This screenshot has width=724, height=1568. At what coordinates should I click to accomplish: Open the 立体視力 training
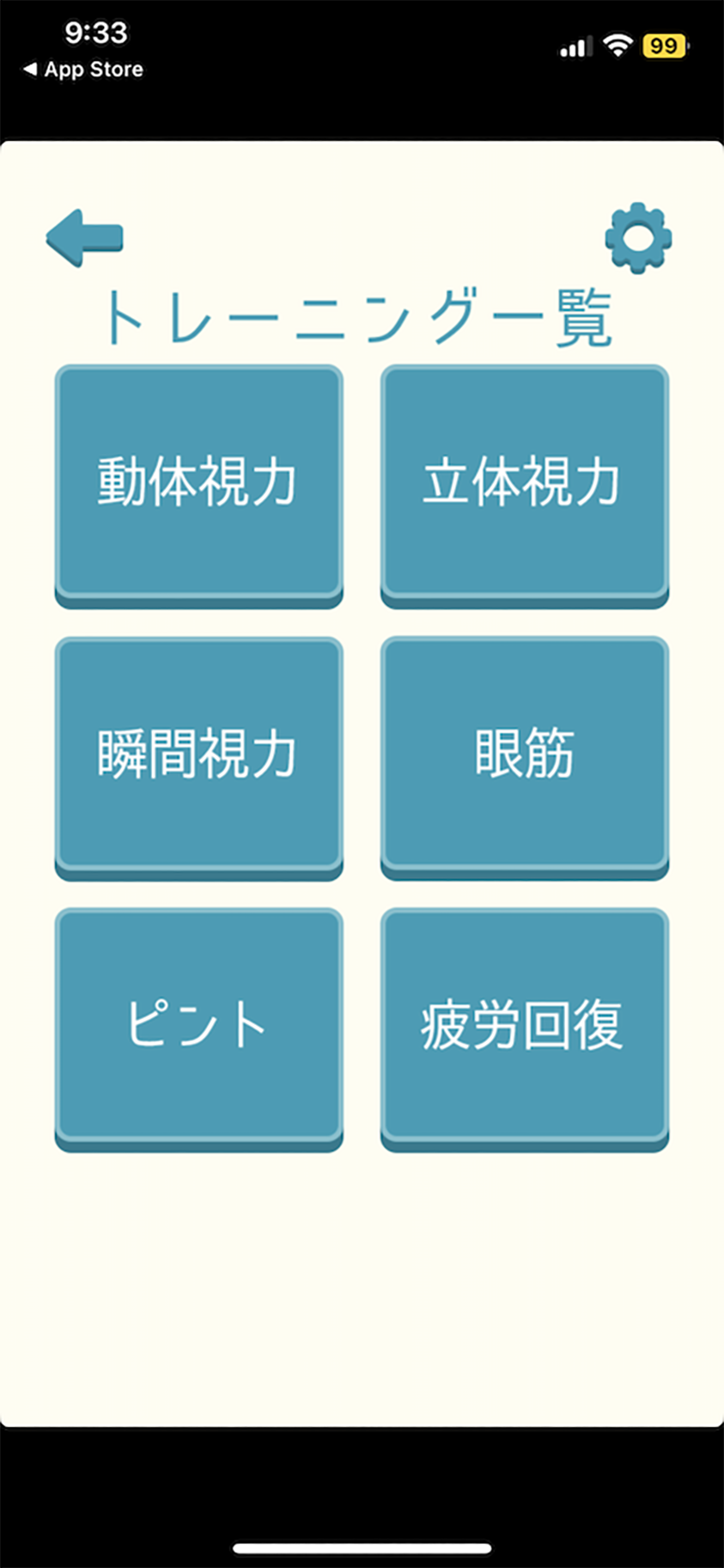(524, 486)
